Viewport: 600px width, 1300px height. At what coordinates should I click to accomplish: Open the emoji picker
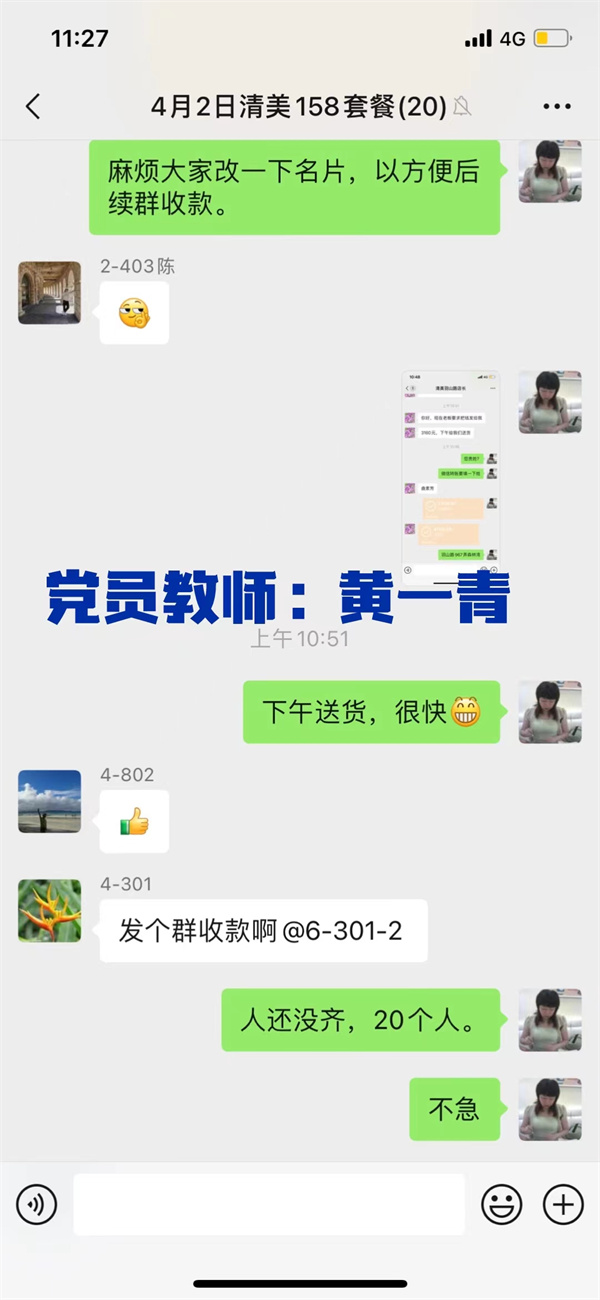point(501,1205)
